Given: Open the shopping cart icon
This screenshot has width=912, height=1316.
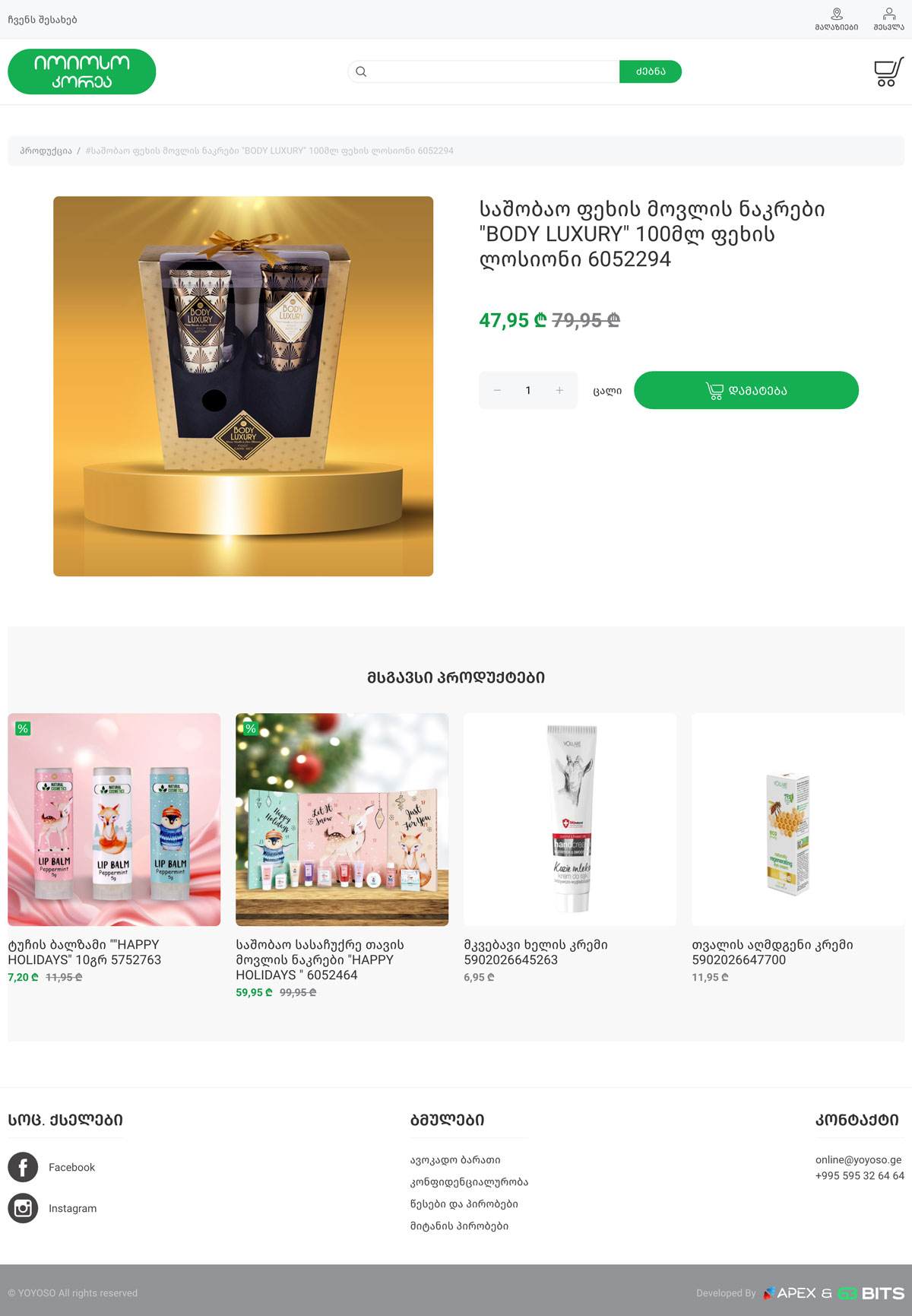Looking at the screenshot, I should pos(888,72).
